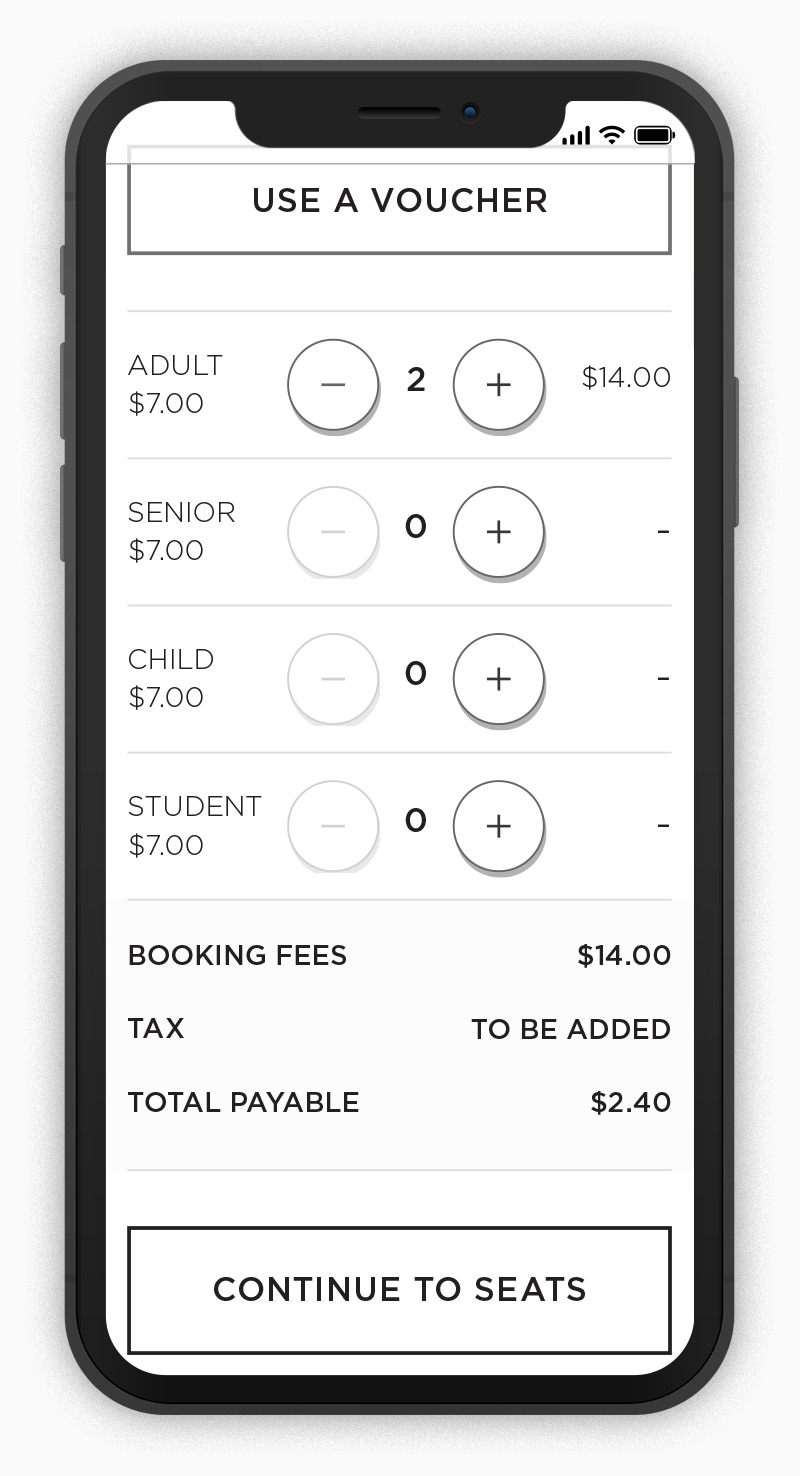Increase the Adult ticket count
Image resolution: width=800 pixels, height=1476 pixels.
coord(499,385)
